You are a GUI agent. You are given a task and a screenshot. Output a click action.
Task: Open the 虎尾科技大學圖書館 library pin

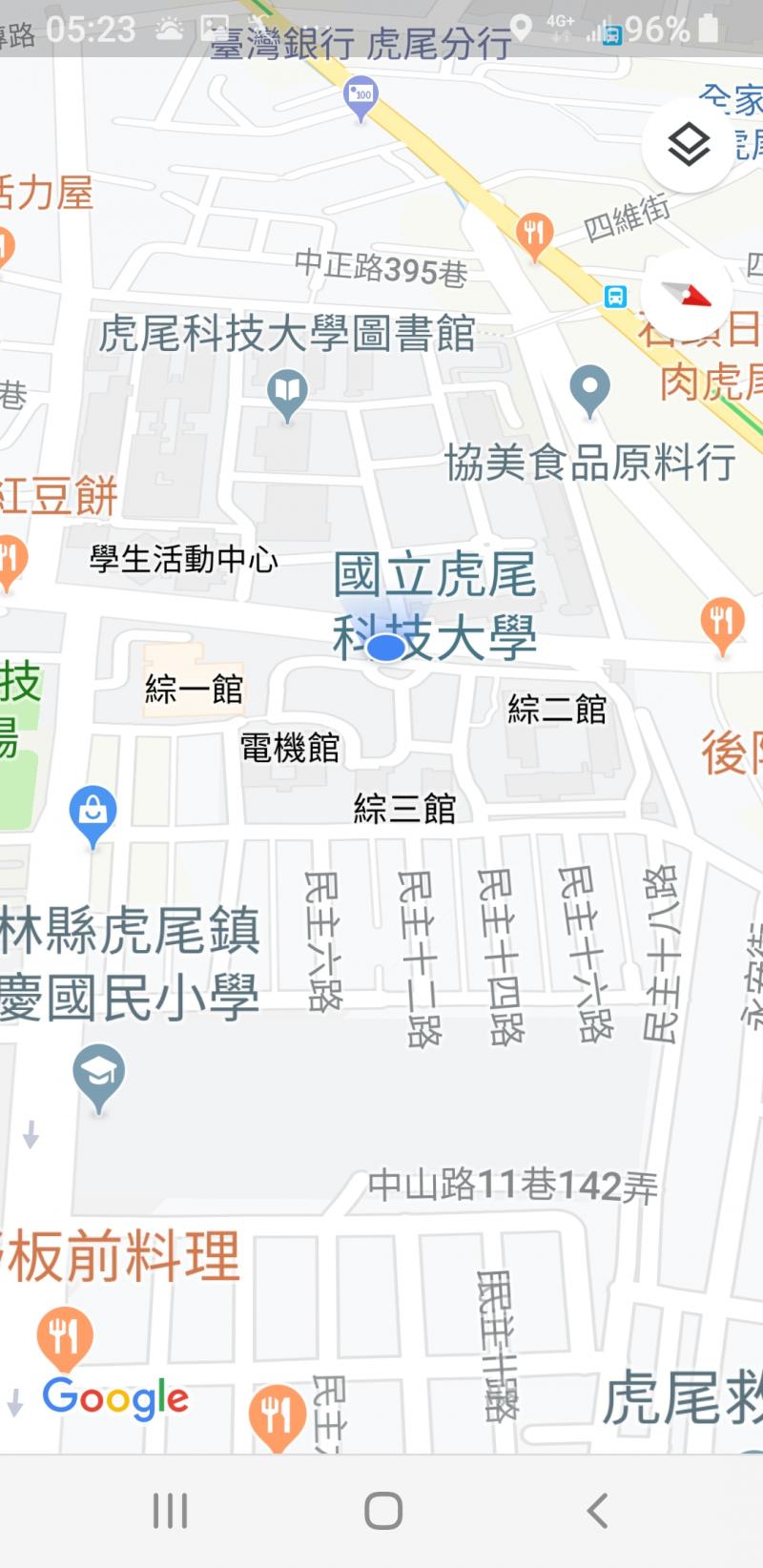[x=287, y=393]
